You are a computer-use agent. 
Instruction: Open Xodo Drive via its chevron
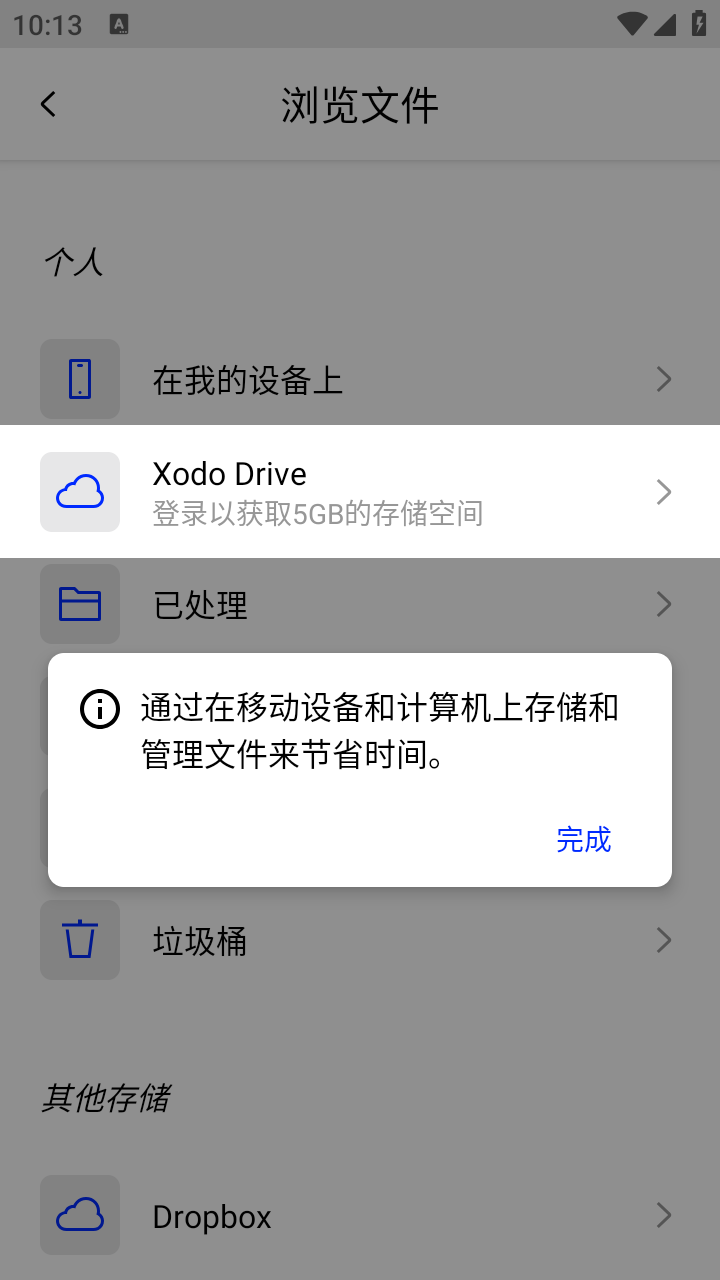(663, 491)
